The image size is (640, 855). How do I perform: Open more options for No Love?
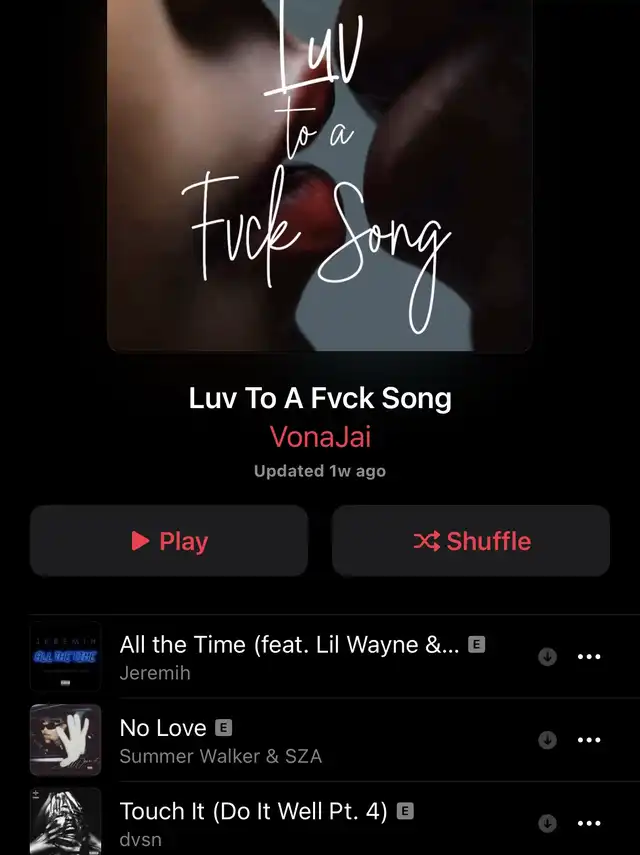[590, 740]
